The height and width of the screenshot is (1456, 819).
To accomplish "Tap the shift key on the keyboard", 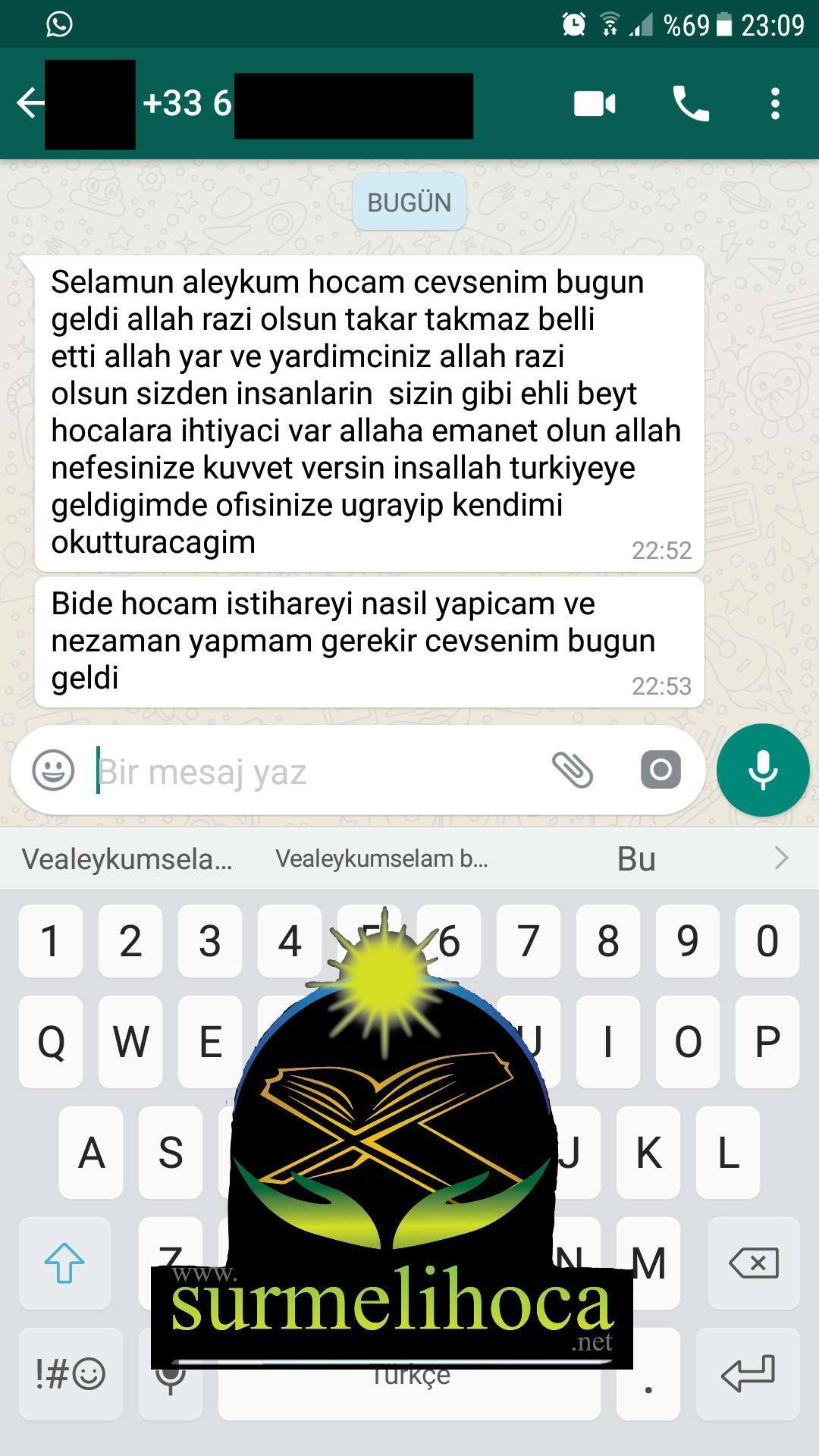I will click(x=64, y=1263).
